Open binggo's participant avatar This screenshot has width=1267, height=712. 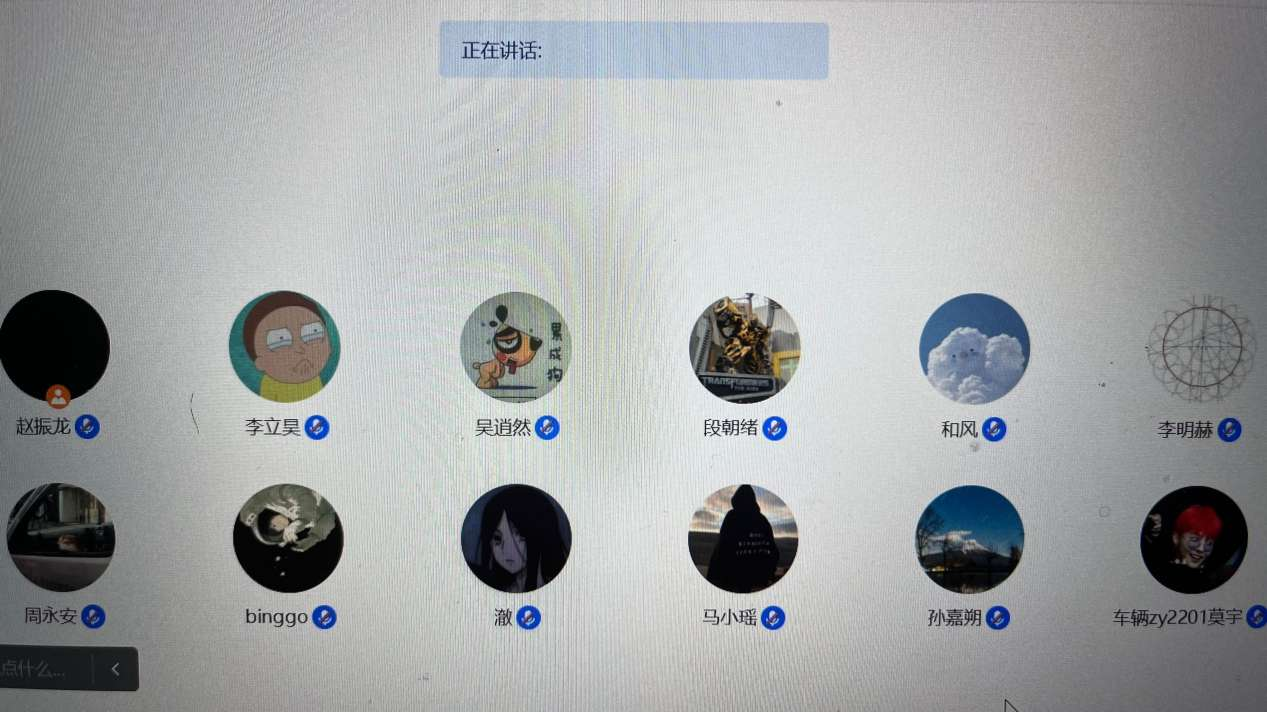(x=288, y=538)
